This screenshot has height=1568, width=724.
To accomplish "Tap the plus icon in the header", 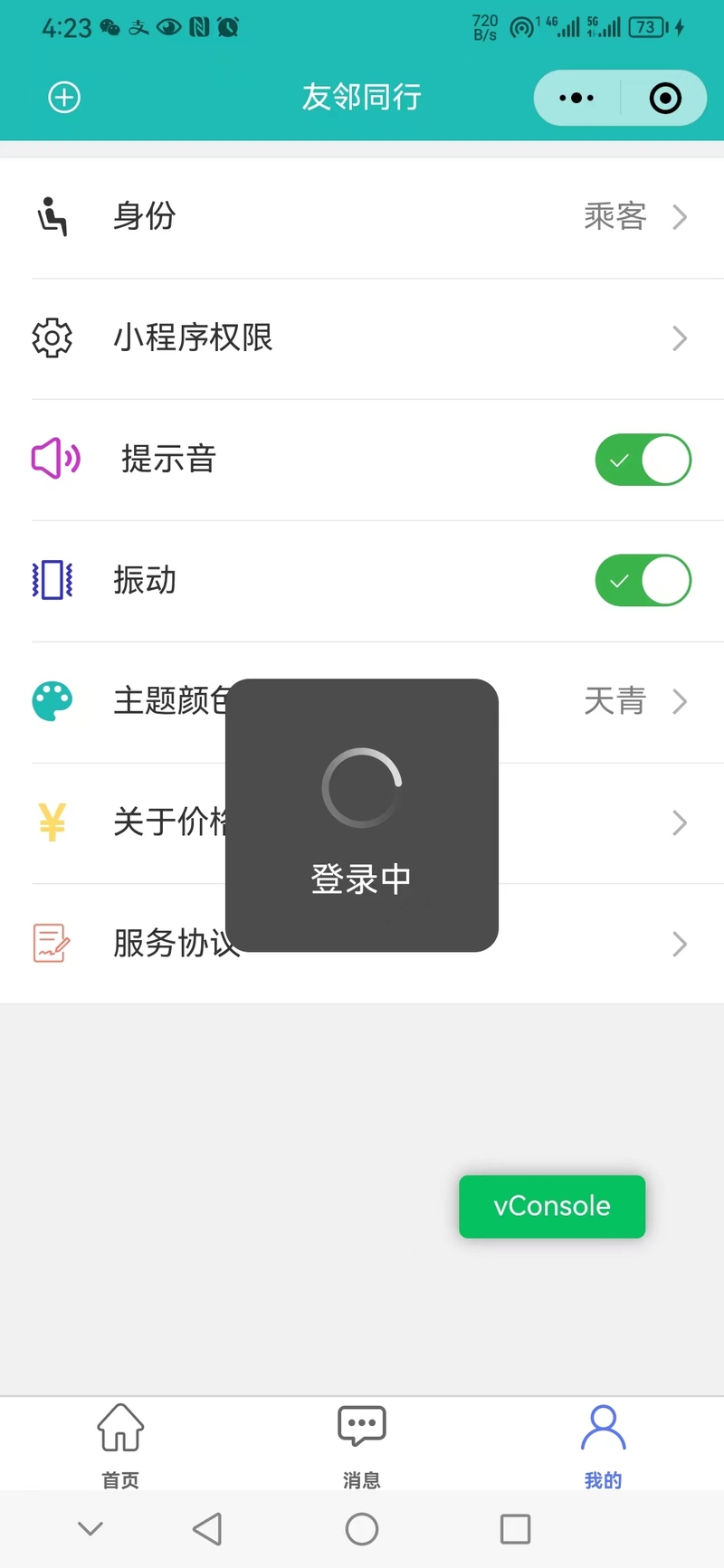I will [64, 98].
